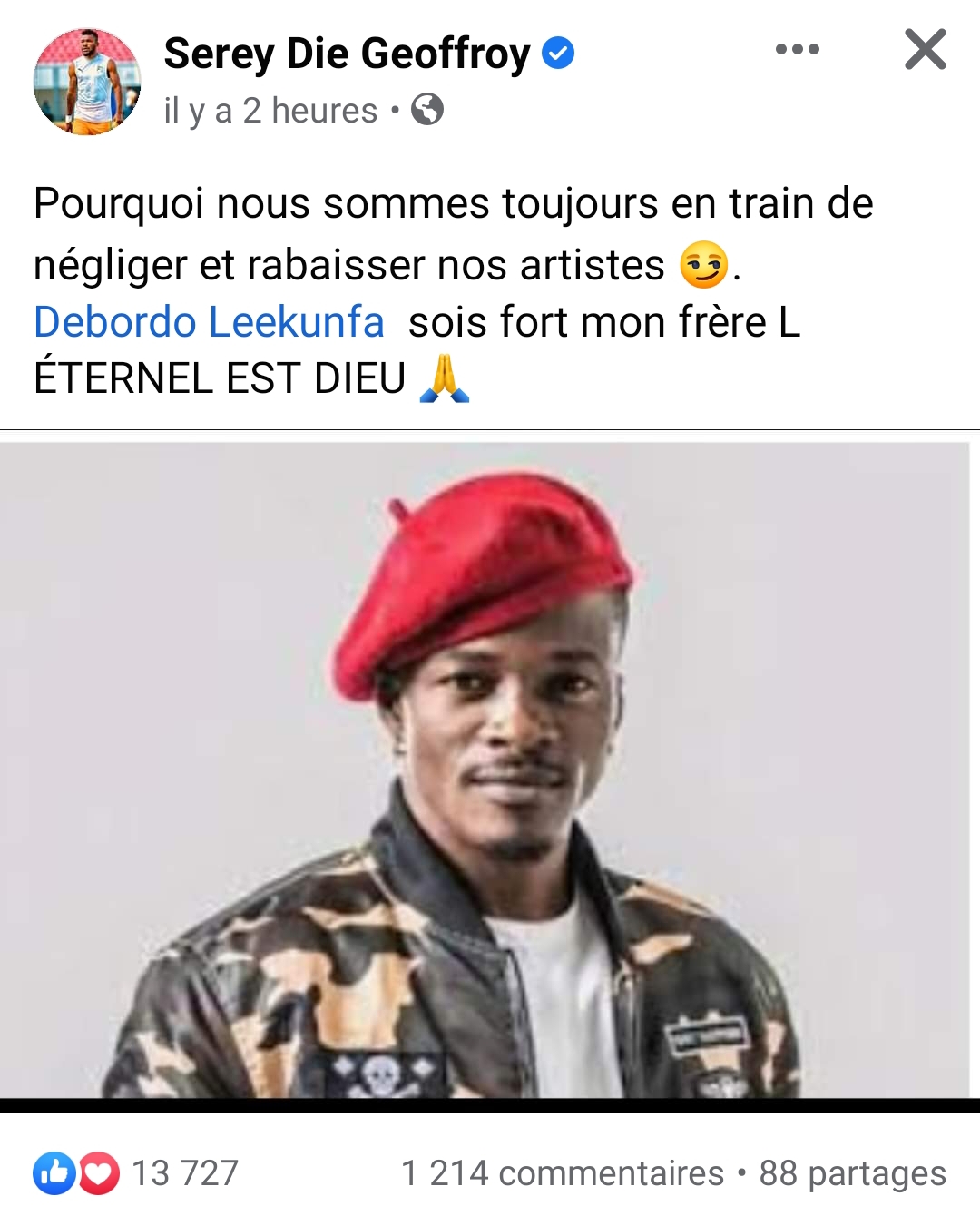Open Serey Die Geoffroy's profile picture
The image size is (980, 1216).
coord(87,82)
